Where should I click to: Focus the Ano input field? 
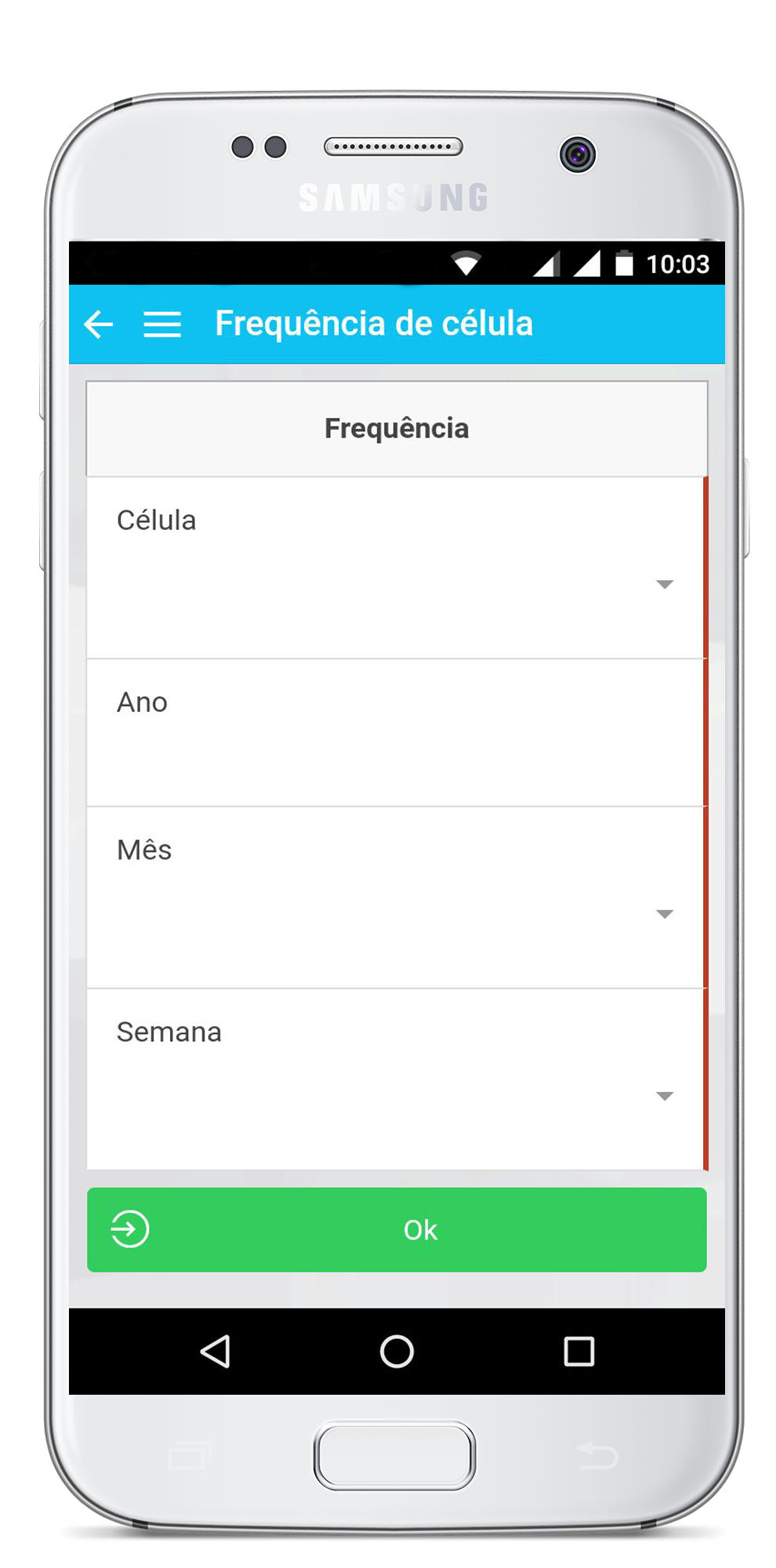coord(395,753)
